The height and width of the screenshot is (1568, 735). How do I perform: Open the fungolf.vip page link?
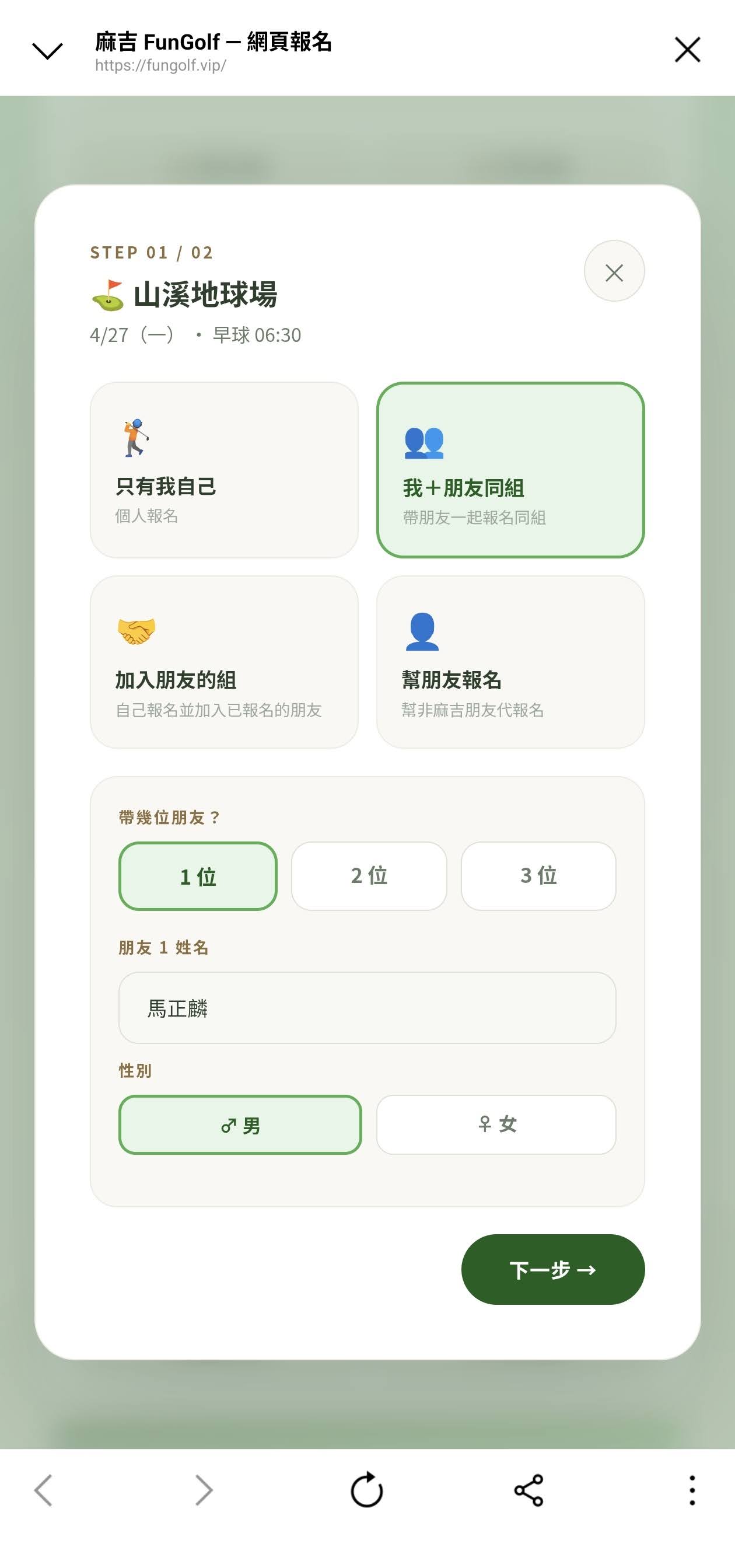point(159,67)
